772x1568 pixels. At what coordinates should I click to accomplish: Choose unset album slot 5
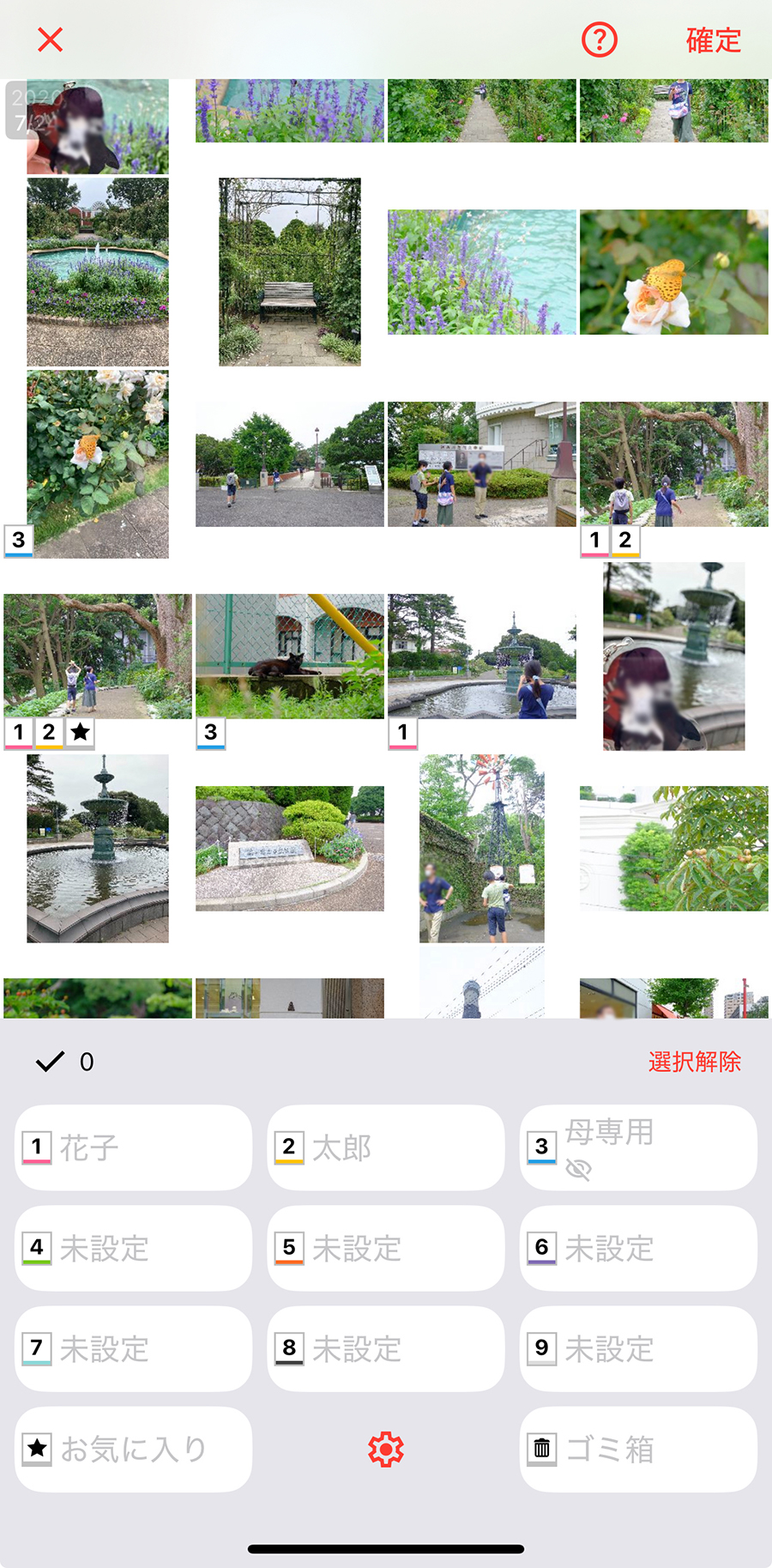tap(385, 1248)
